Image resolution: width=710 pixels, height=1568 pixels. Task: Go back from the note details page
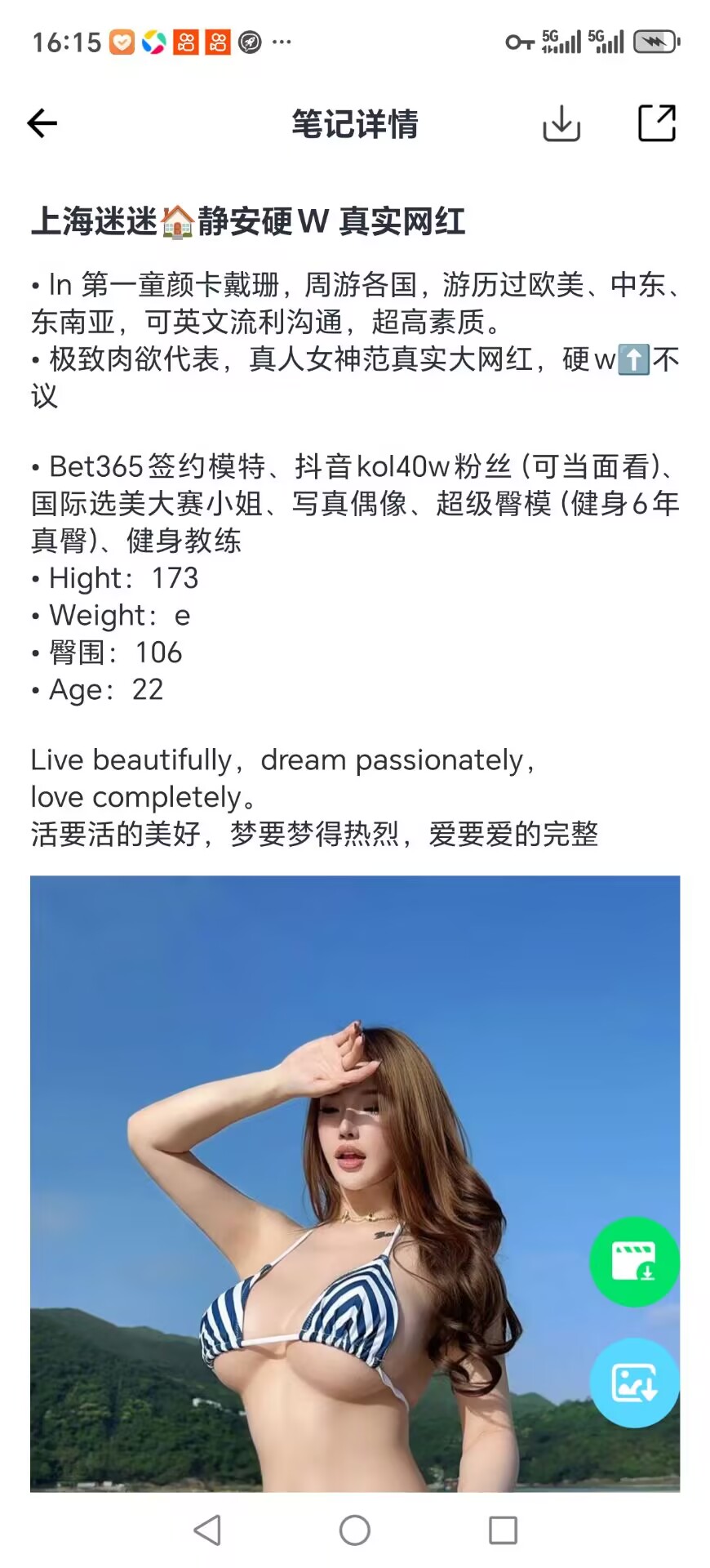point(42,124)
